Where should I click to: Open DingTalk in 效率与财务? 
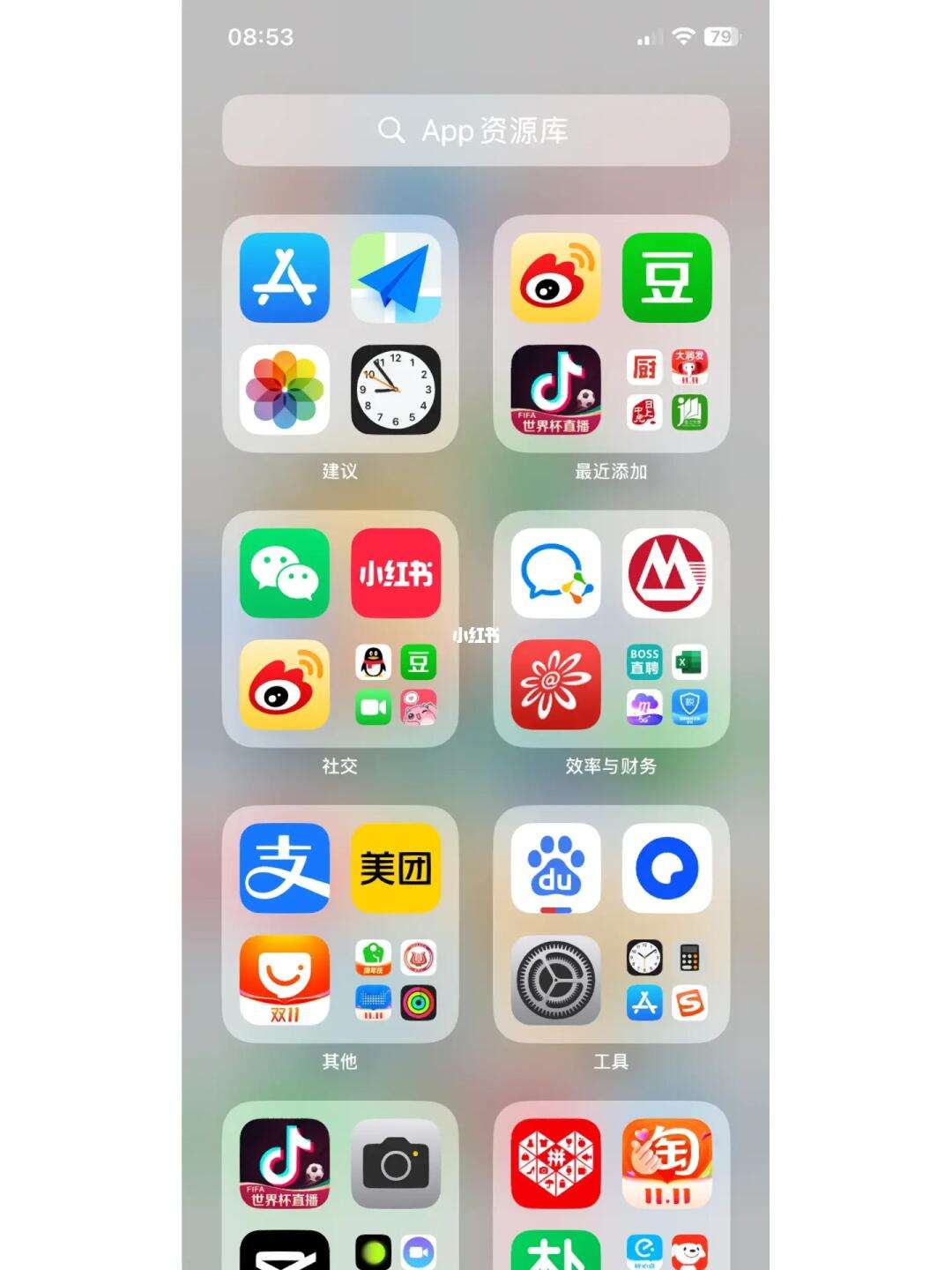555,573
